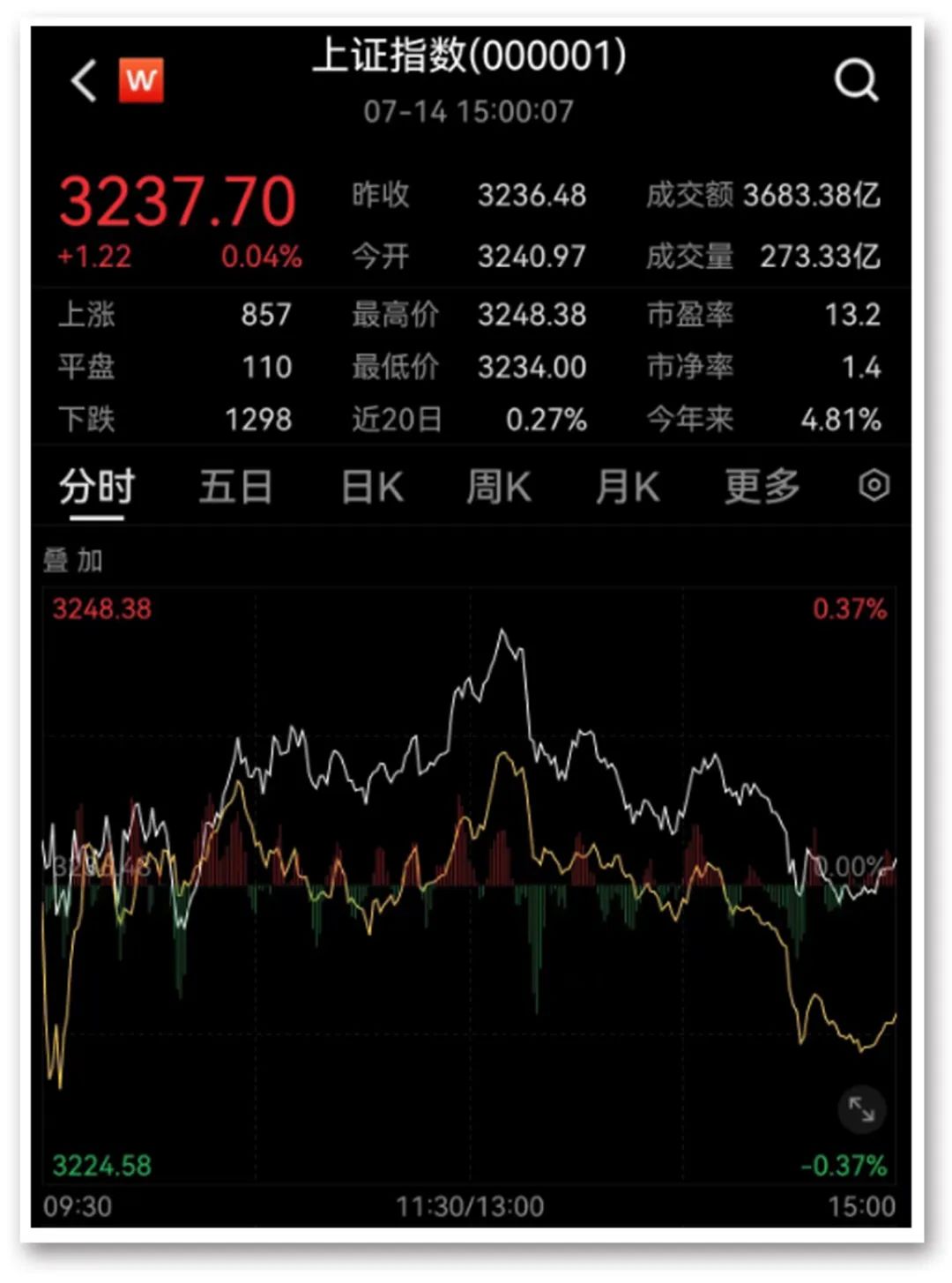The height and width of the screenshot is (1283, 952).
Task: Switch to the 五日 tab
Action: click(234, 485)
